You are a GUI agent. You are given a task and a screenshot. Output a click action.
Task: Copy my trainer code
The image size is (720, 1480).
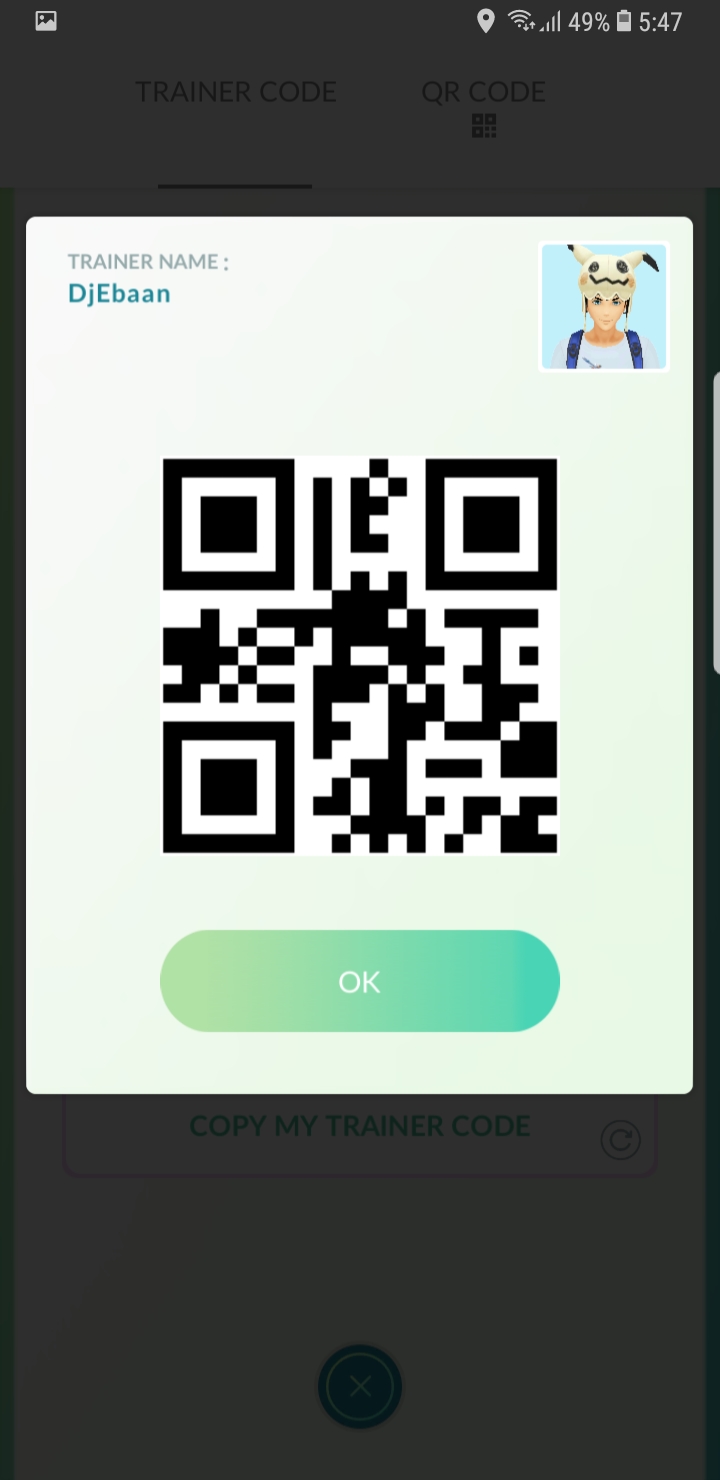click(x=359, y=1126)
